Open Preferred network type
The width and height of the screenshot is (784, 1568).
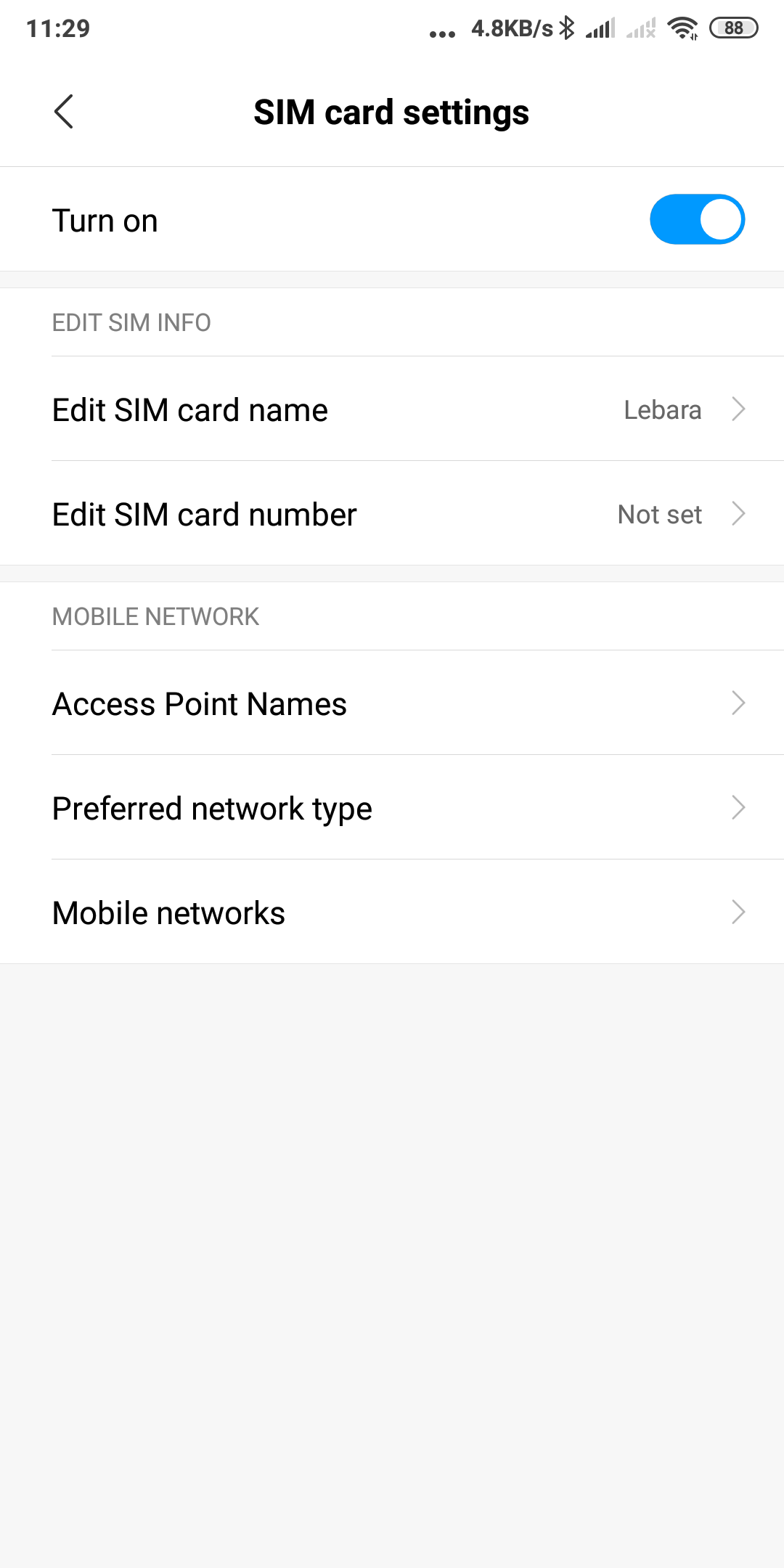[392, 807]
